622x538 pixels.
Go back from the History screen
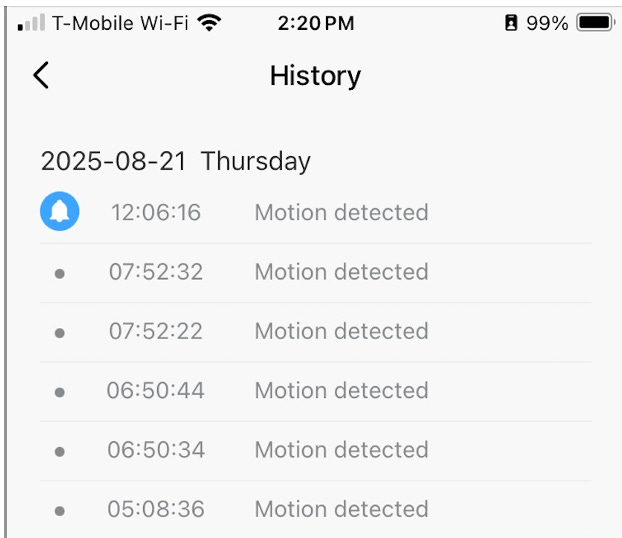coord(41,75)
